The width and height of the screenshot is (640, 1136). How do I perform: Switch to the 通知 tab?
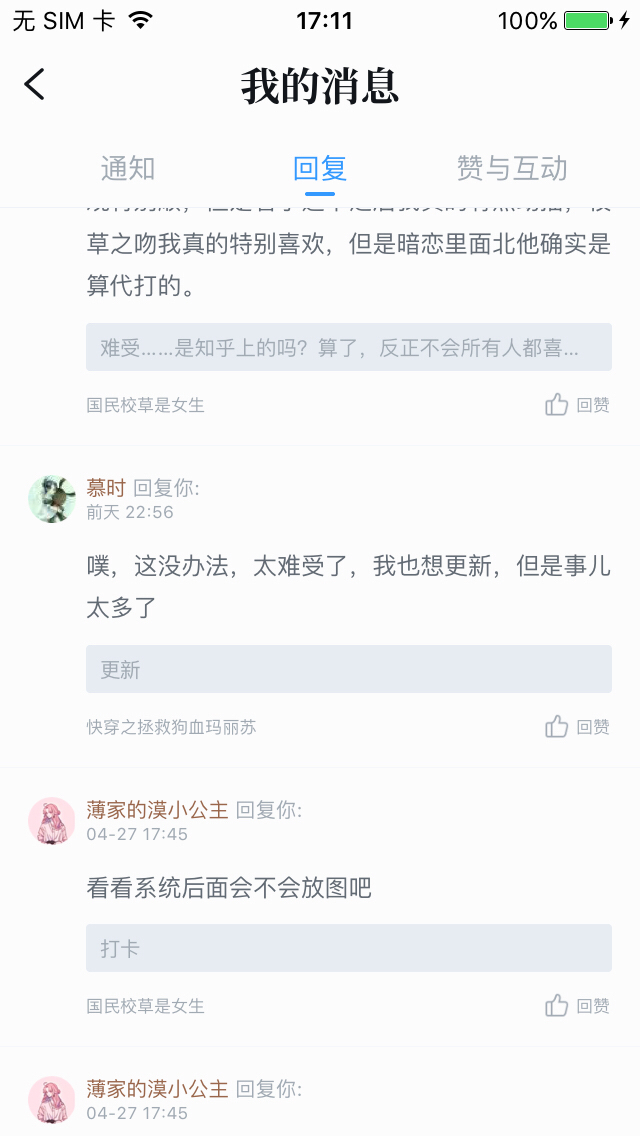[128, 168]
